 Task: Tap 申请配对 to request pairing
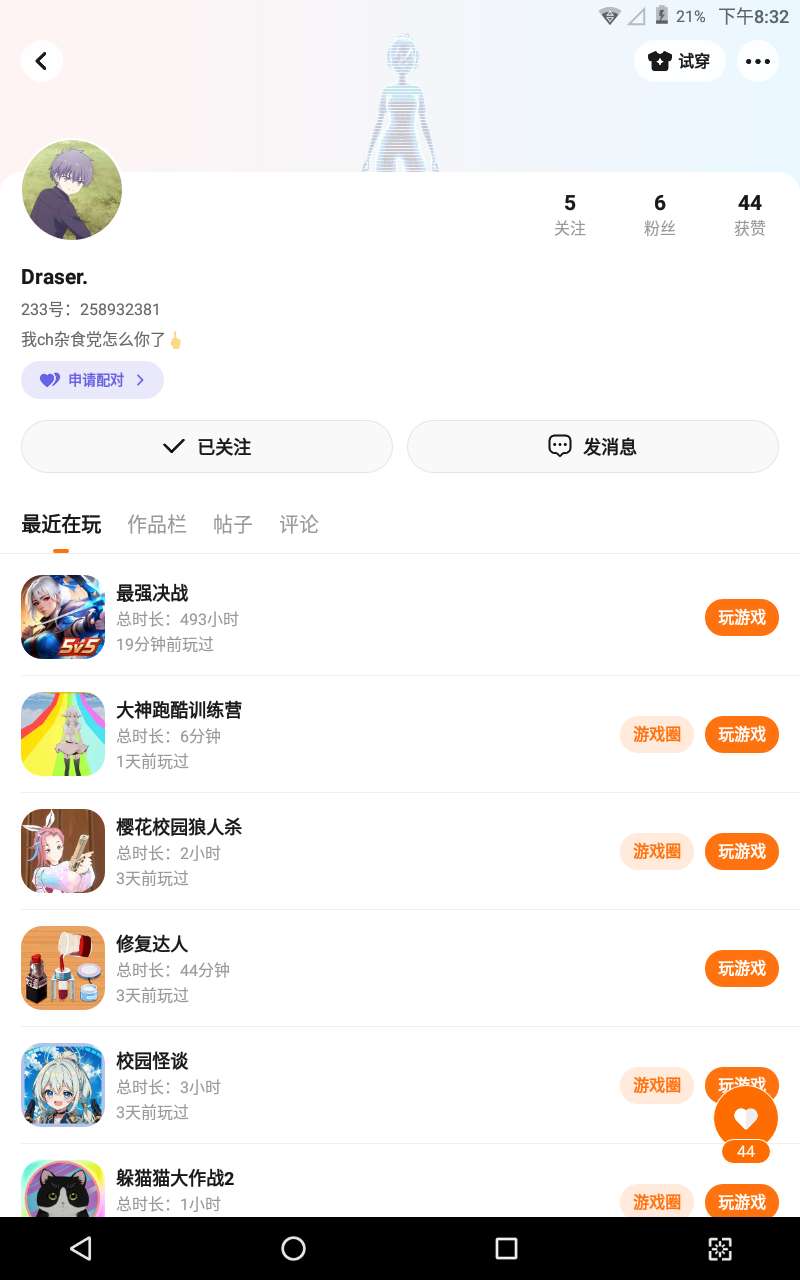click(92, 380)
